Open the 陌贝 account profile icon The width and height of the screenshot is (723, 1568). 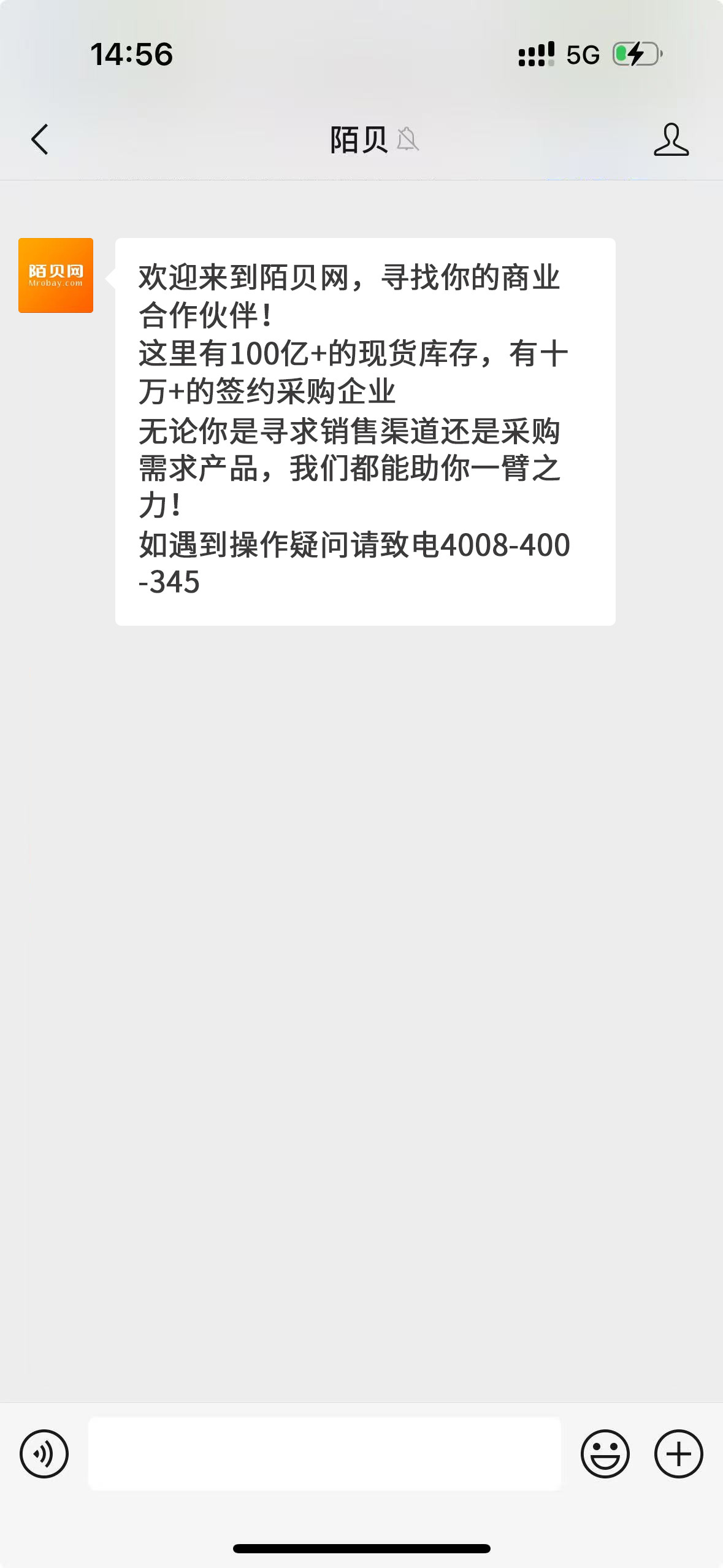(x=671, y=139)
